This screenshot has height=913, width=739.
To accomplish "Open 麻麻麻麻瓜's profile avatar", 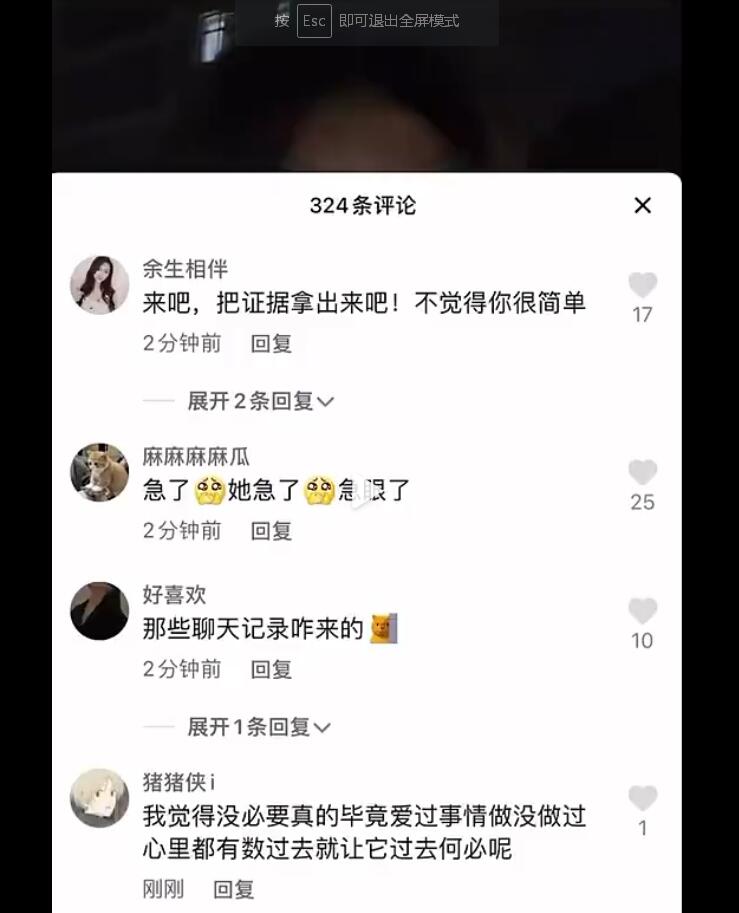I will coord(99,470).
